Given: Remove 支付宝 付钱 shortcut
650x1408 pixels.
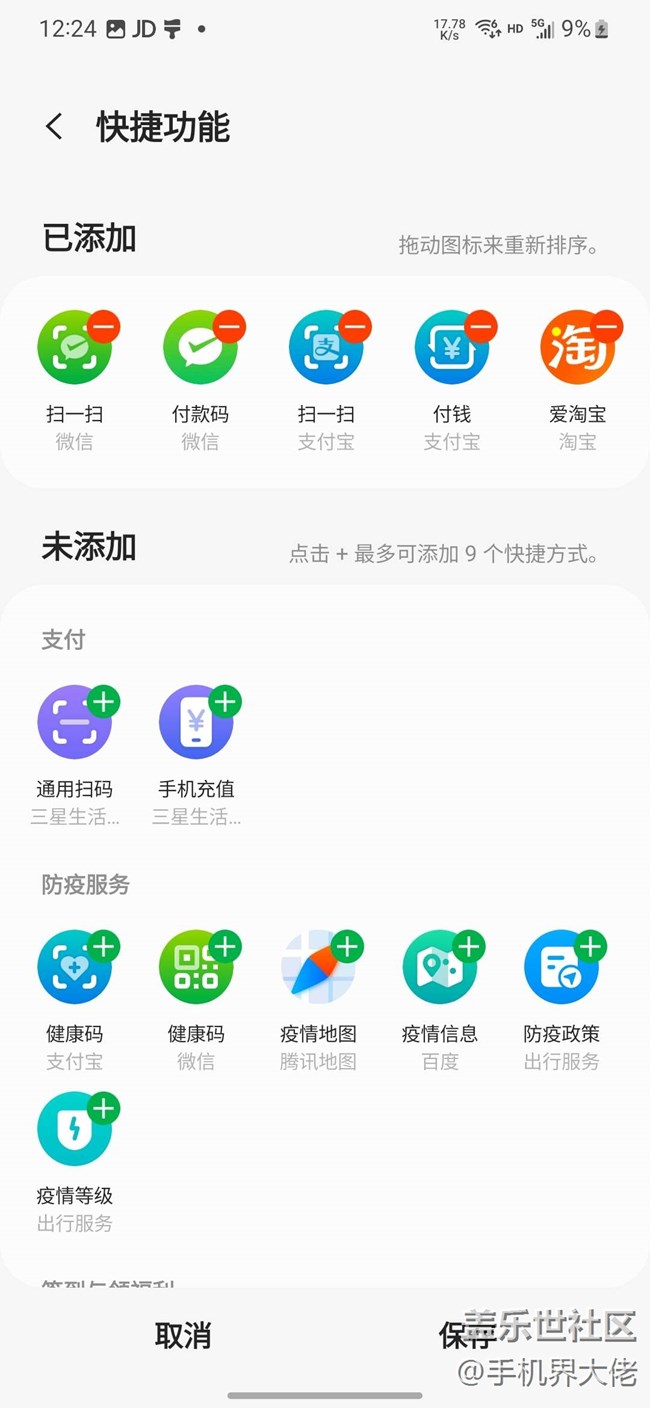Looking at the screenshot, I should [481, 326].
